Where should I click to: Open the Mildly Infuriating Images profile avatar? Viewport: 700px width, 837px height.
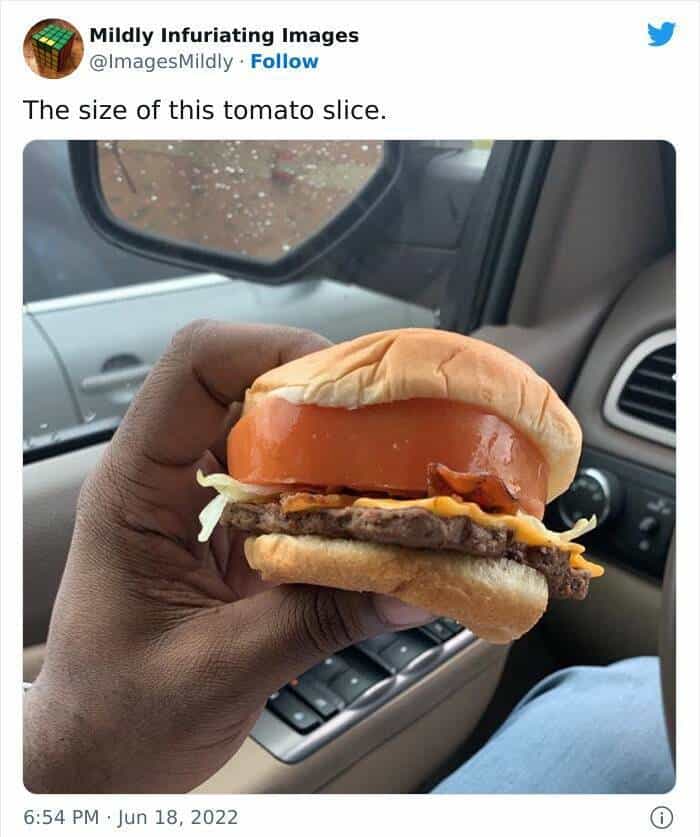pos(52,48)
